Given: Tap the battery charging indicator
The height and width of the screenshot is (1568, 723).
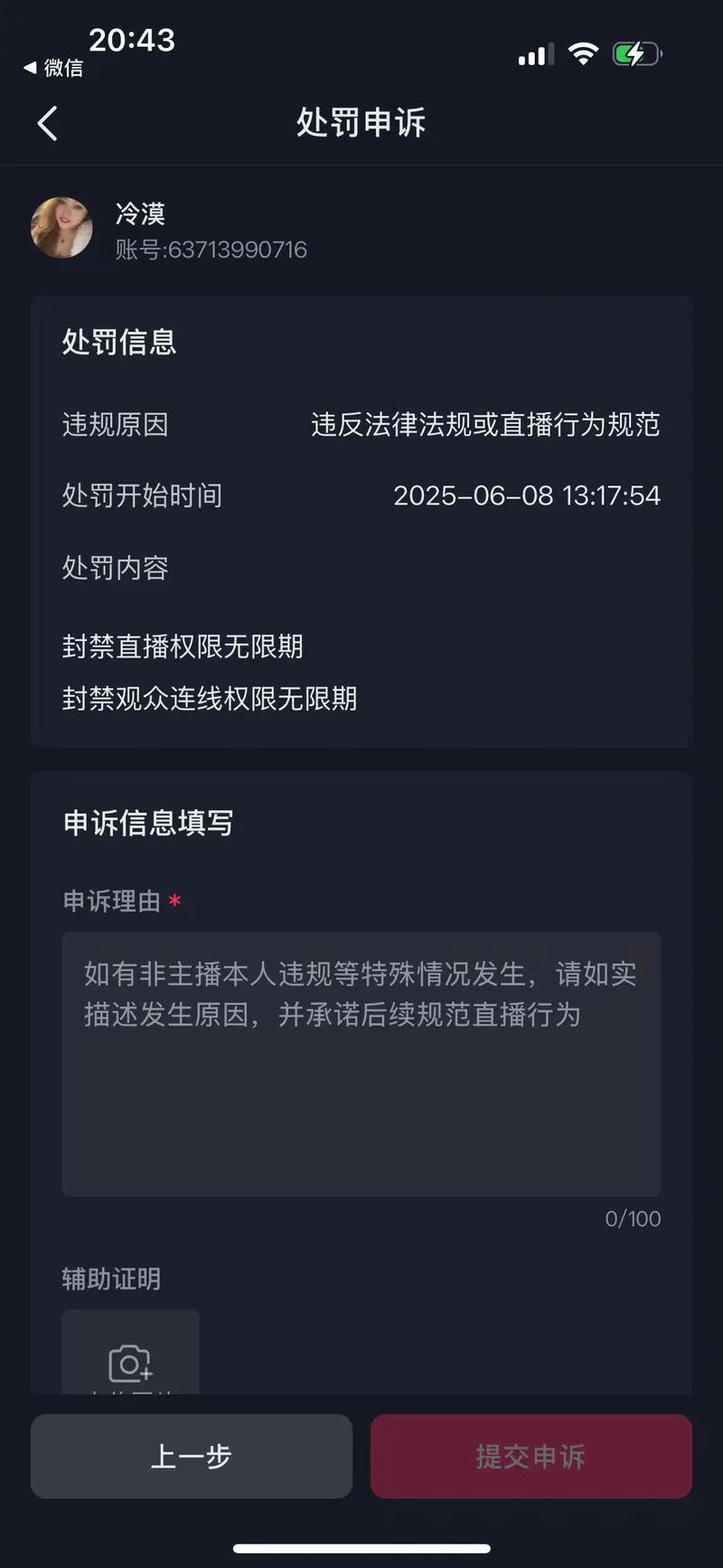Looking at the screenshot, I should point(634,54).
